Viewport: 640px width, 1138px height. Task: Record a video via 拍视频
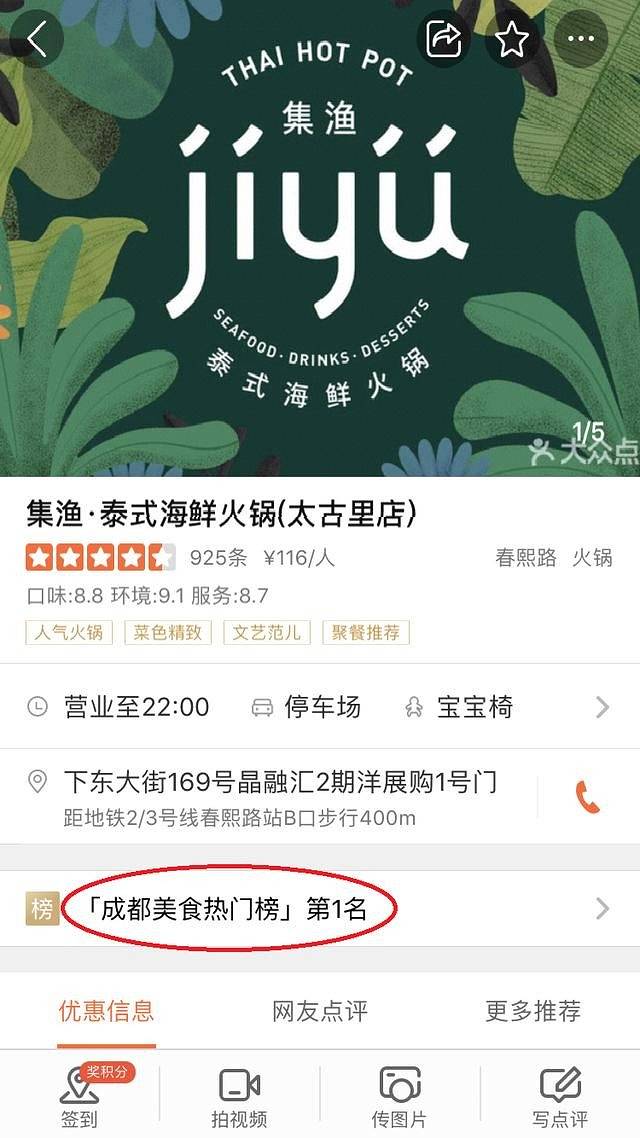pyautogui.click(x=240, y=1097)
